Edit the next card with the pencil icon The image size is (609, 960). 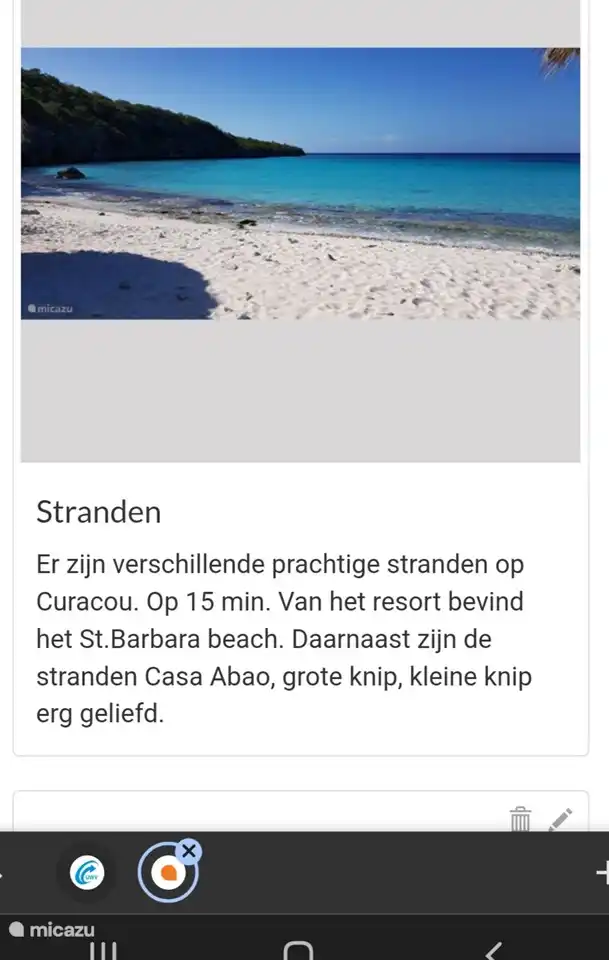[x=561, y=819]
